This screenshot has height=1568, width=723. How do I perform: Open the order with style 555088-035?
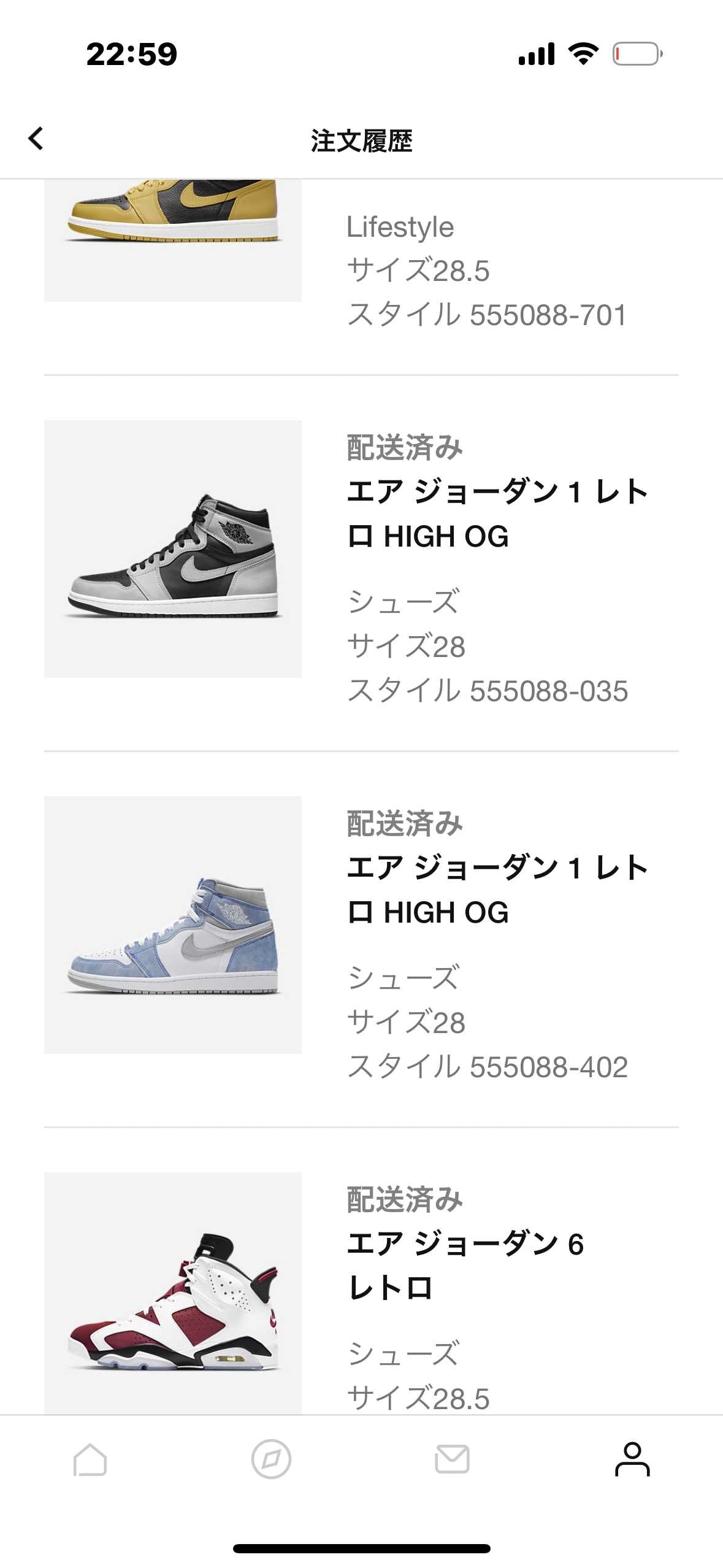click(x=361, y=563)
